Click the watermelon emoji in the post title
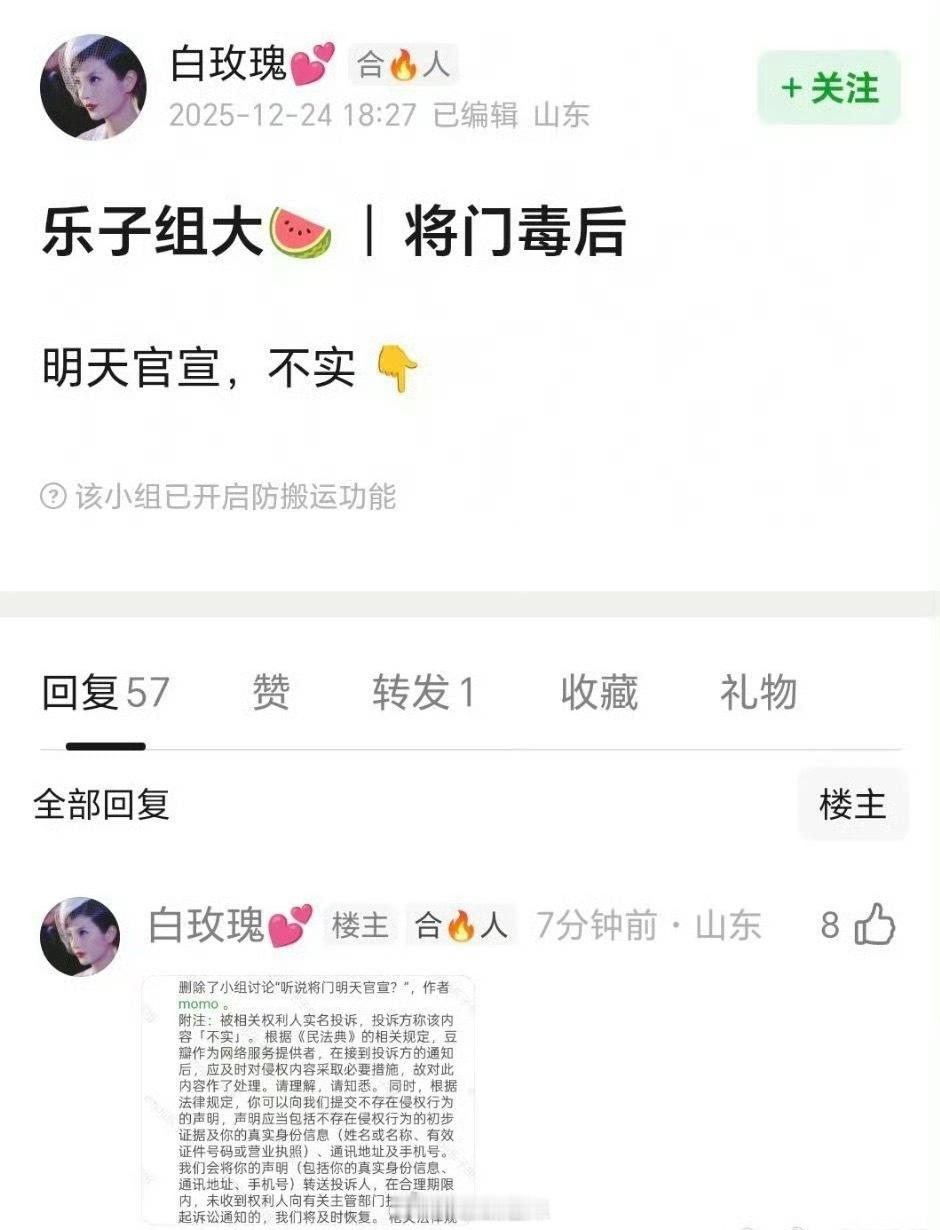Viewport: 940px width, 1230px height. tap(302, 230)
